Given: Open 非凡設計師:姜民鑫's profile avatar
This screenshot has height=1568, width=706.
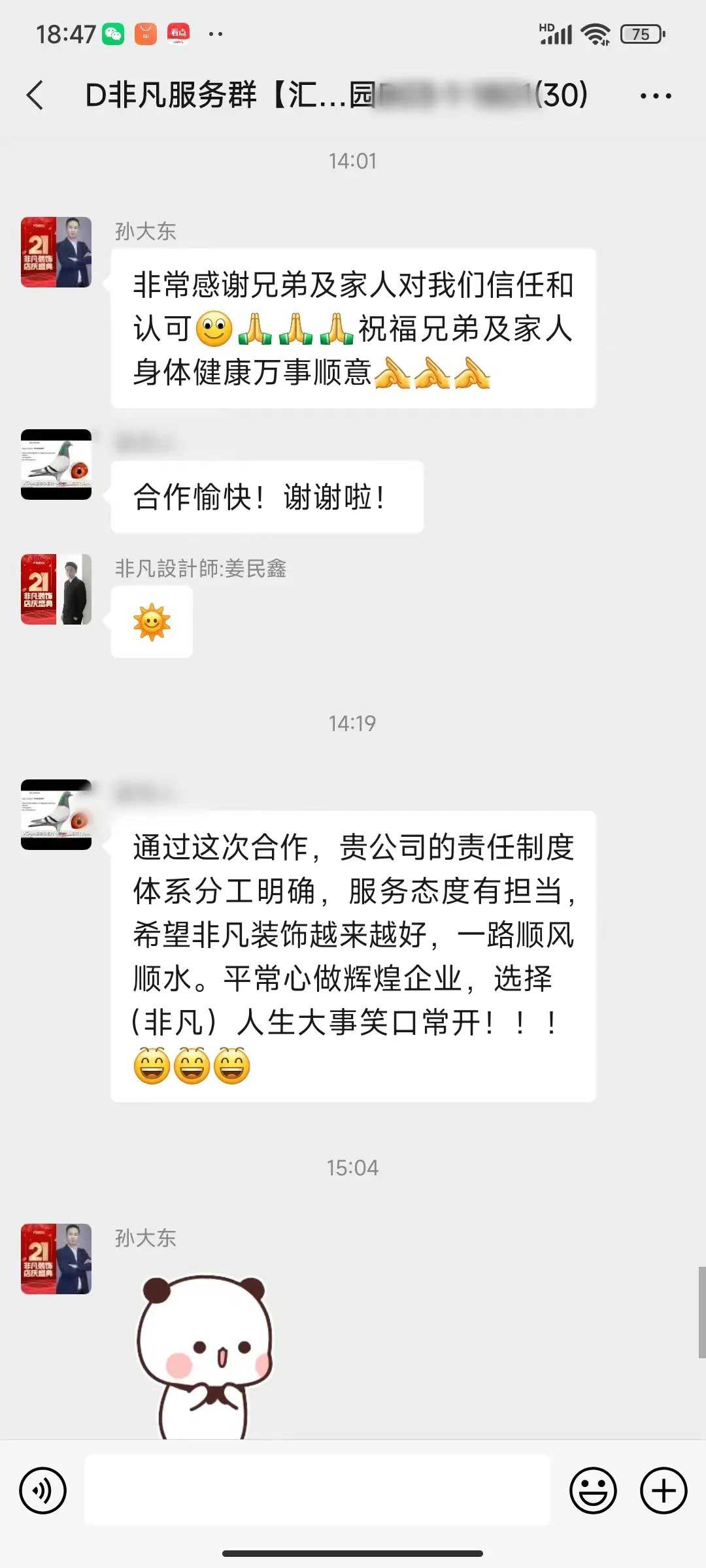Looking at the screenshot, I should tap(56, 589).
